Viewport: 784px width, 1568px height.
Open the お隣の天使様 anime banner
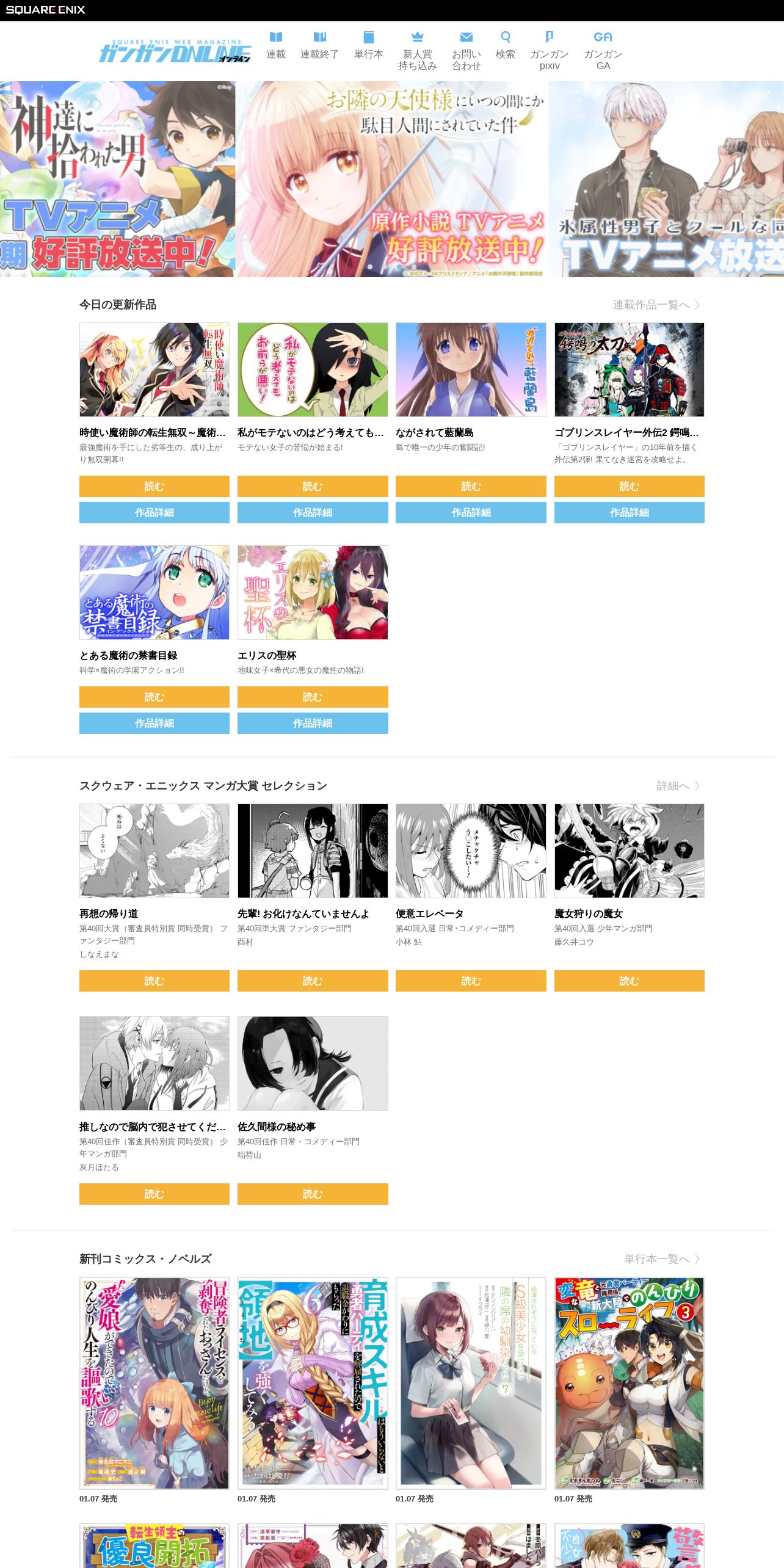pos(392,179)
